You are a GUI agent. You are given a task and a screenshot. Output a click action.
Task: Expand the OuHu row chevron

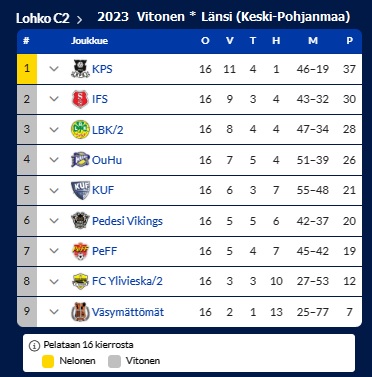54,160
